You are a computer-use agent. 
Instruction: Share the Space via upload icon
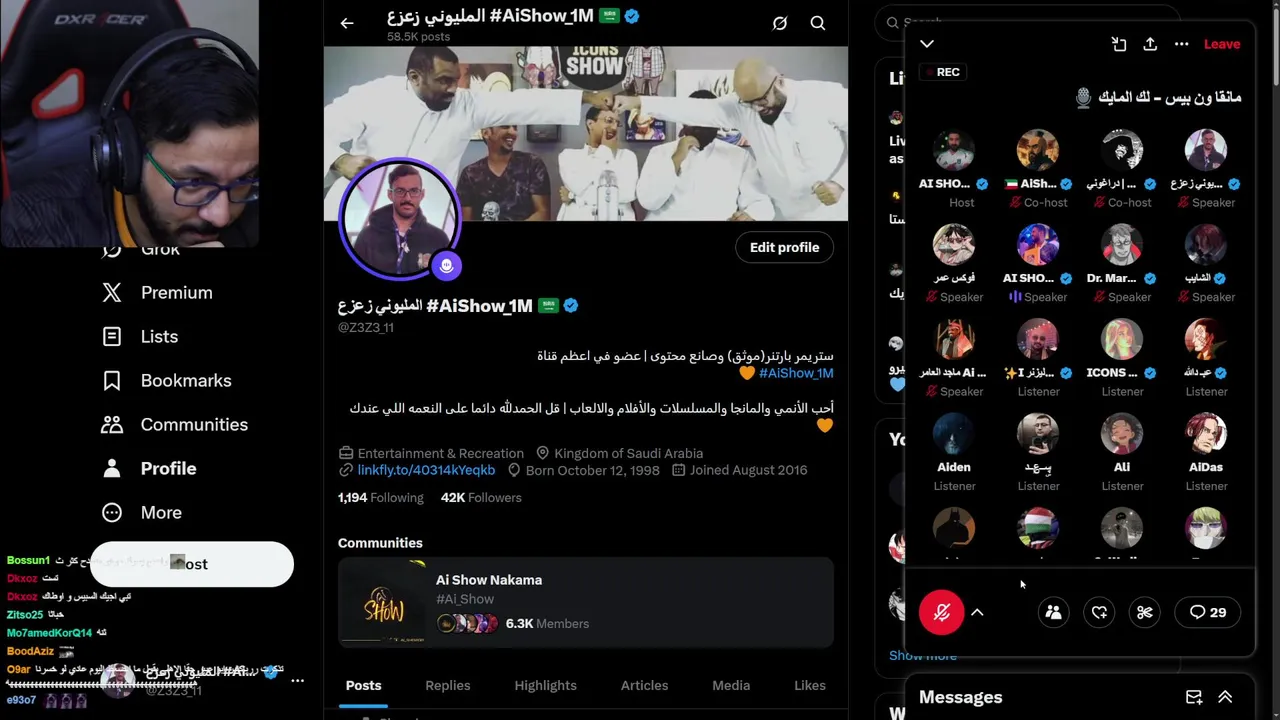tap(1150, 44)
